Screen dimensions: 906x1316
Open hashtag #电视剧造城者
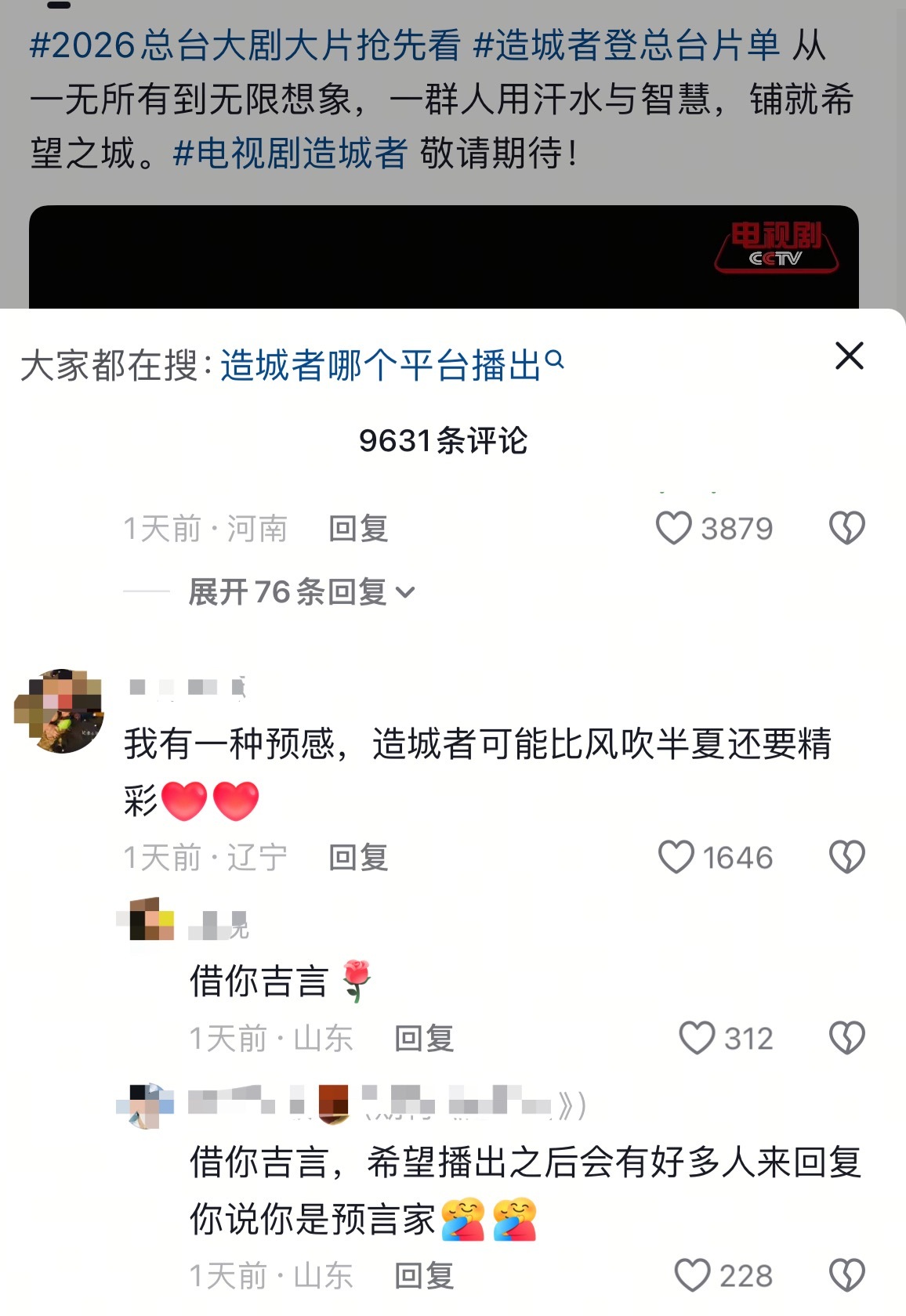pos(290,153)
